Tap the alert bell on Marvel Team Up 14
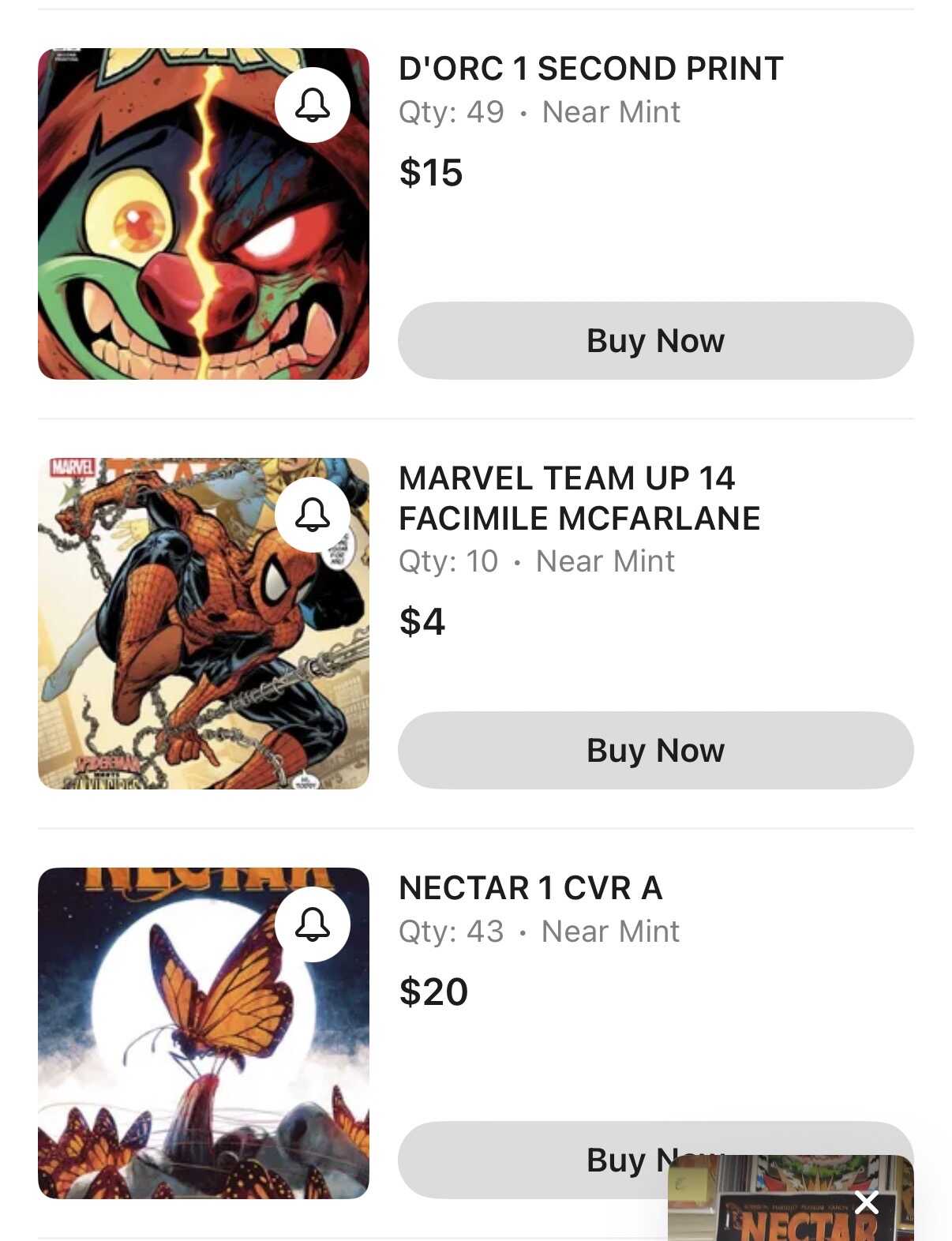 point(313,515)
